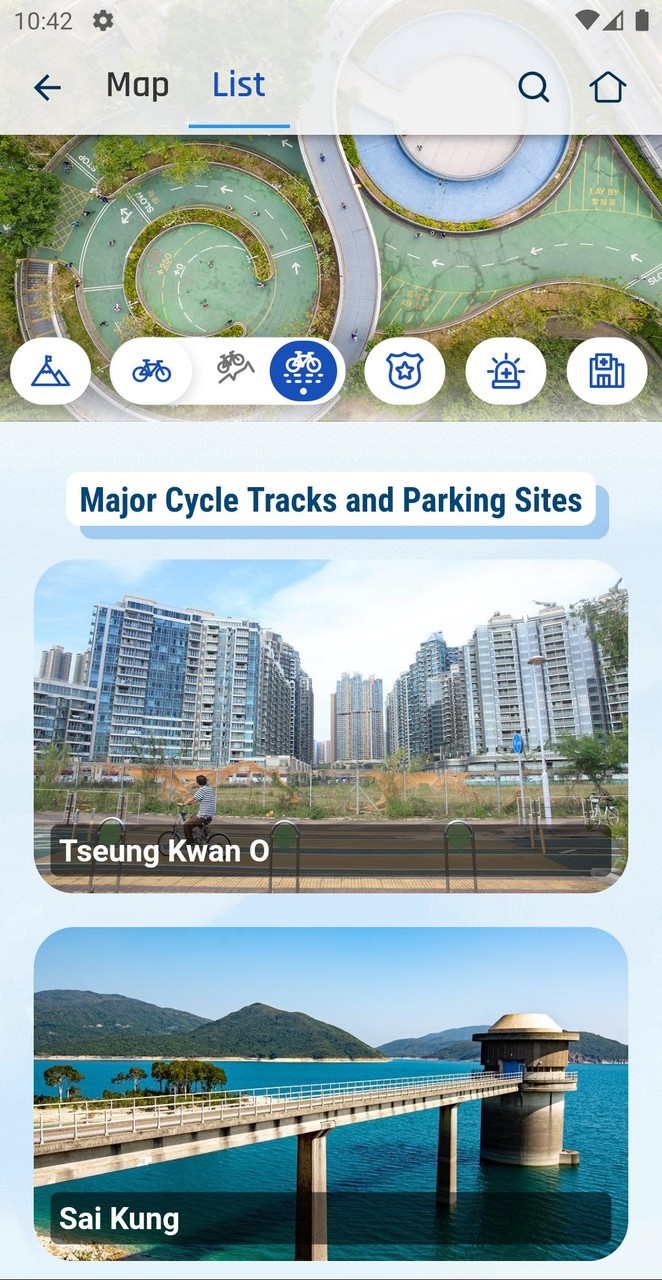Return to the home screen icon
The image size is (662, 1280).
(607, 88)
